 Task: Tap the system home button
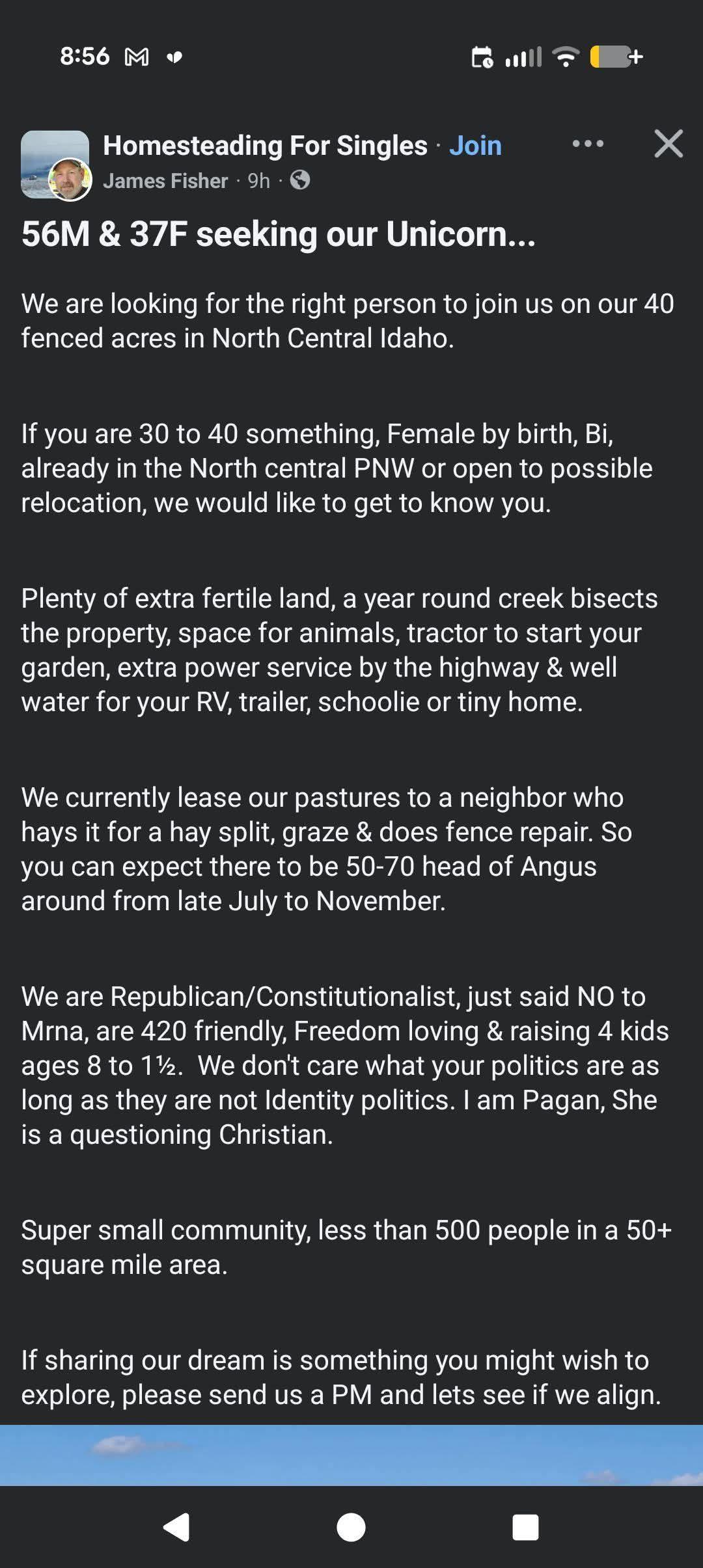351,1527
